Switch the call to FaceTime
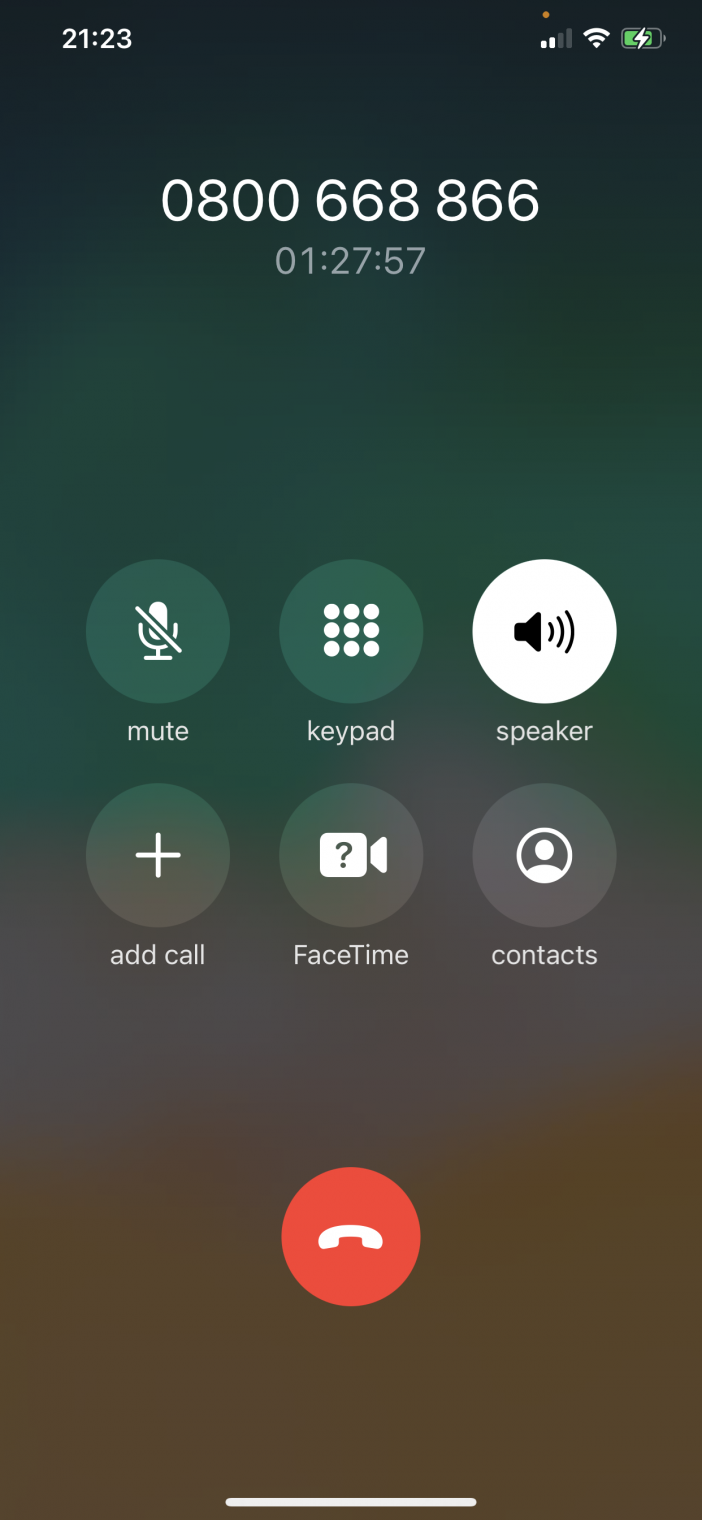The height and width of the screenshot is (1520, 702). (x=351, y=855)
